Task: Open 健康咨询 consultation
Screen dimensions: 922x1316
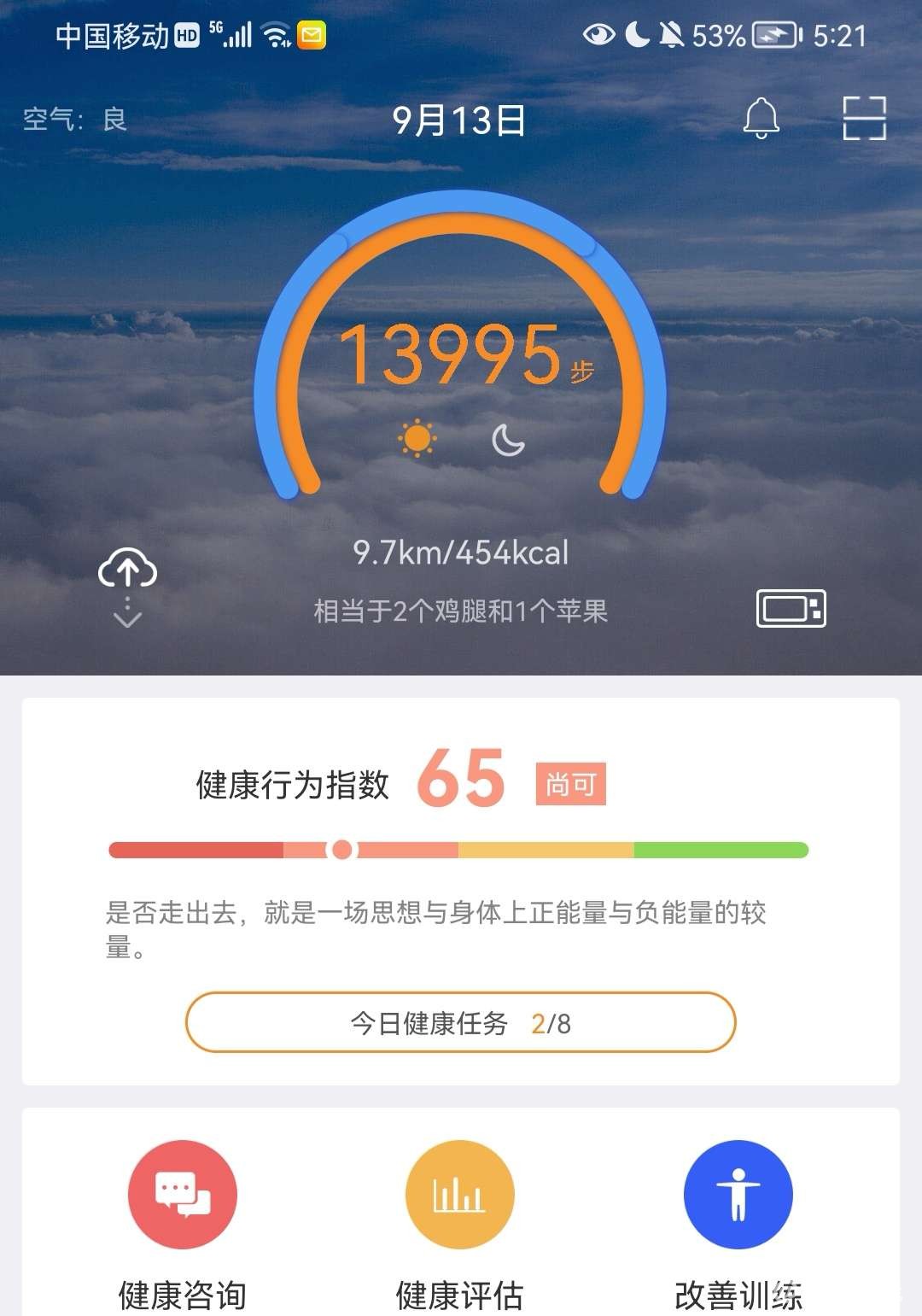Action: 182,1195
